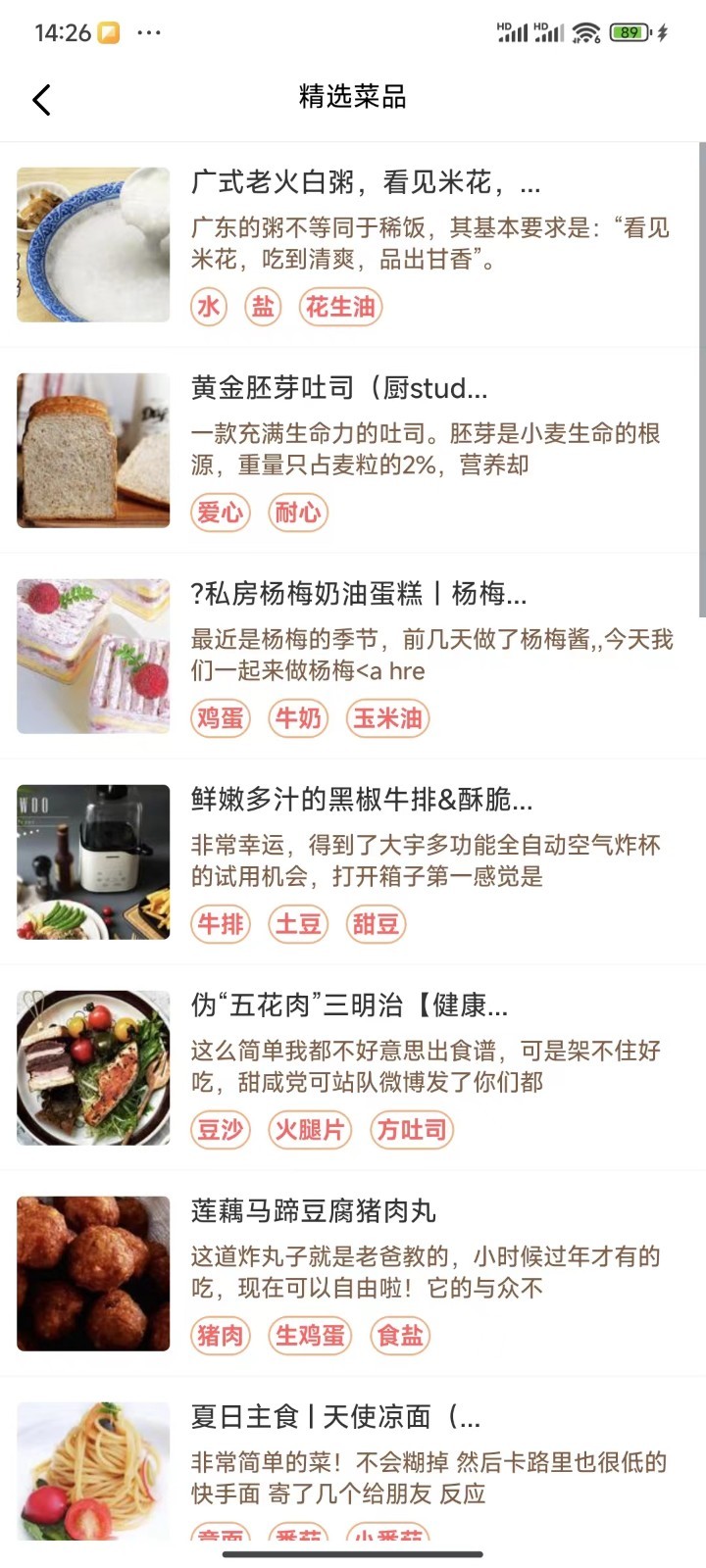The image size is (706, 1568).
Task: Select the 伪"五花肉"三明治 recipe
Action: 348,1005
